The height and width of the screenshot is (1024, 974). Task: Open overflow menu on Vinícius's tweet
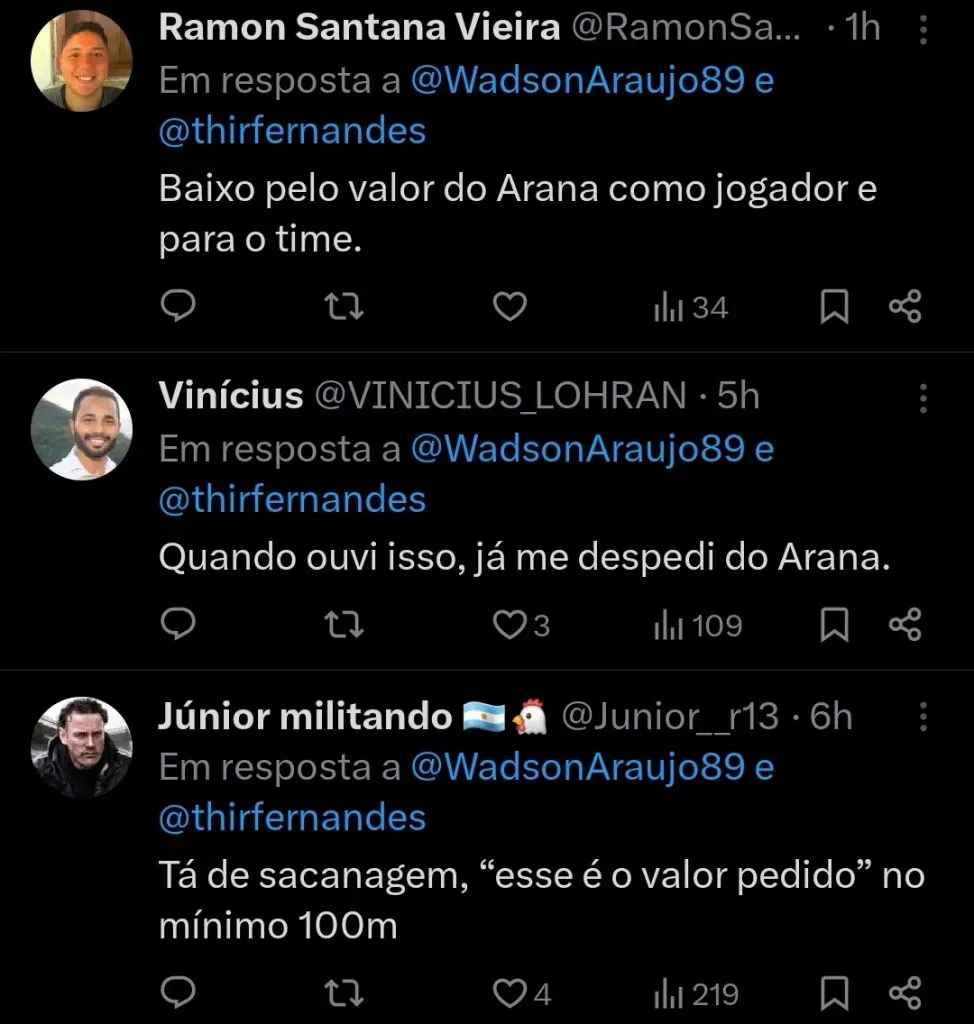922,398
